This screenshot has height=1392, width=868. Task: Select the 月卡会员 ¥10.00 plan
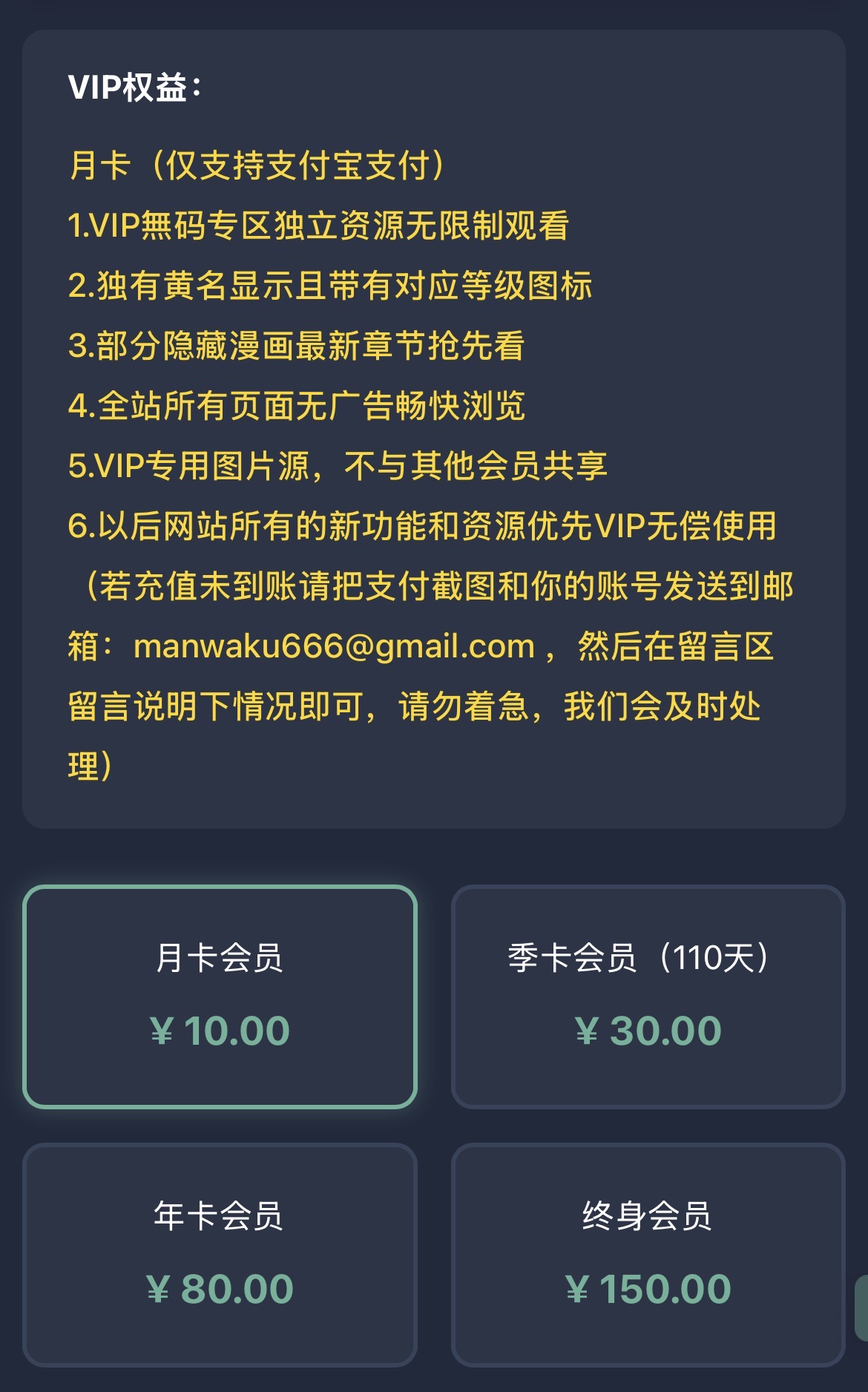click(x=220, y=997)
